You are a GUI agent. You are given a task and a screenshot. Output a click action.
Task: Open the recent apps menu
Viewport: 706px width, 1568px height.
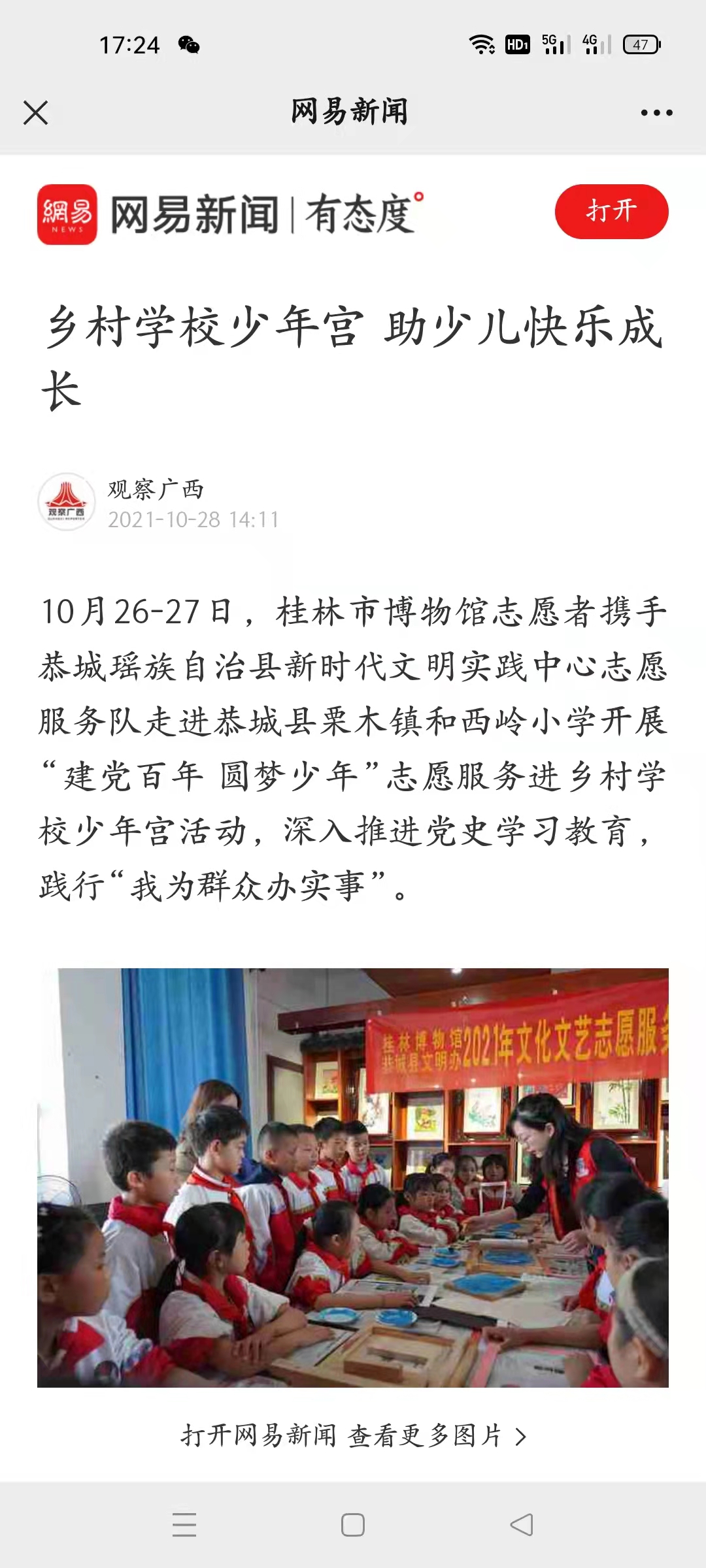(x=184, y=1525)
